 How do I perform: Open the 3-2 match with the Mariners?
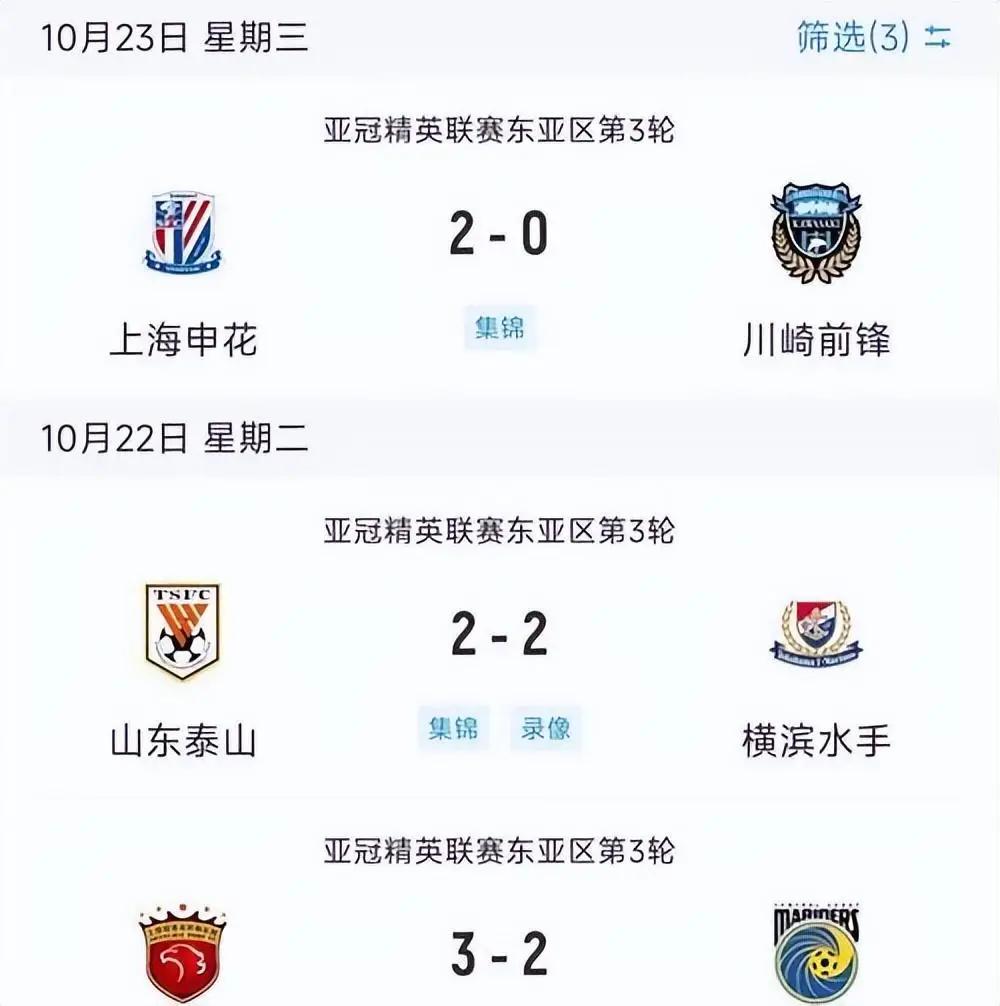(x=498, y=953)
